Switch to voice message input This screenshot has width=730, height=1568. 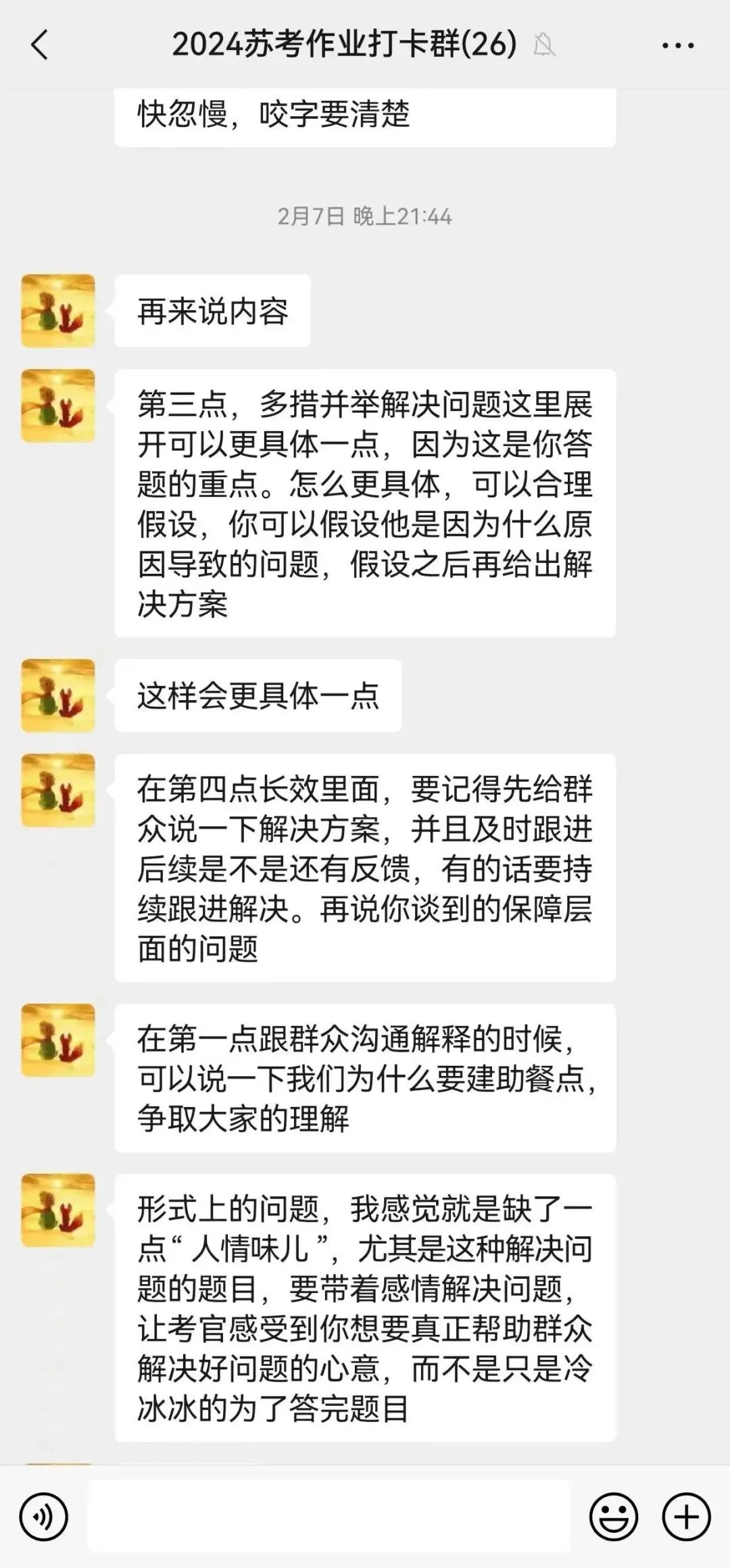[44, 1517]
